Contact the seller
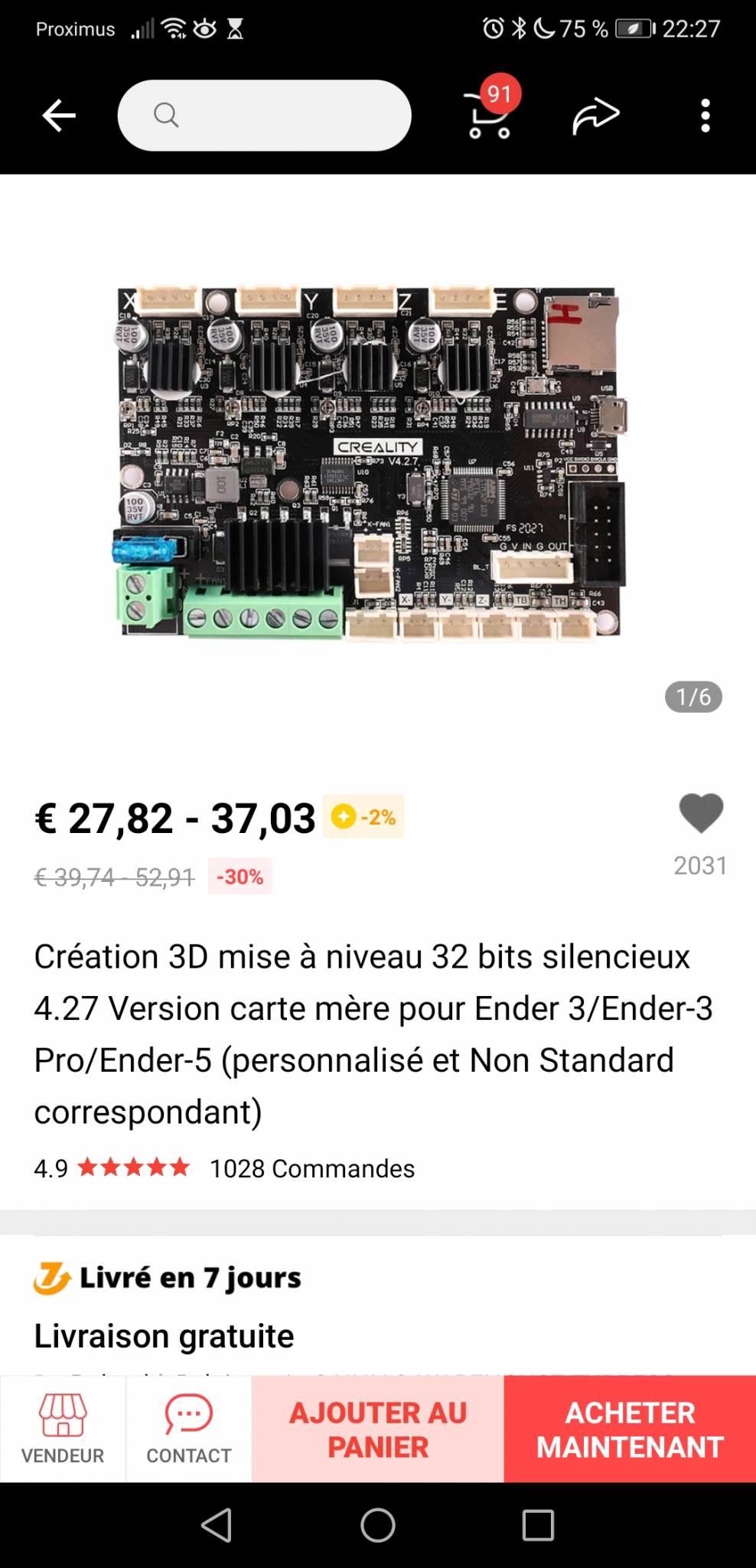The image size is (756, 1568). [x=188, y=1429]
